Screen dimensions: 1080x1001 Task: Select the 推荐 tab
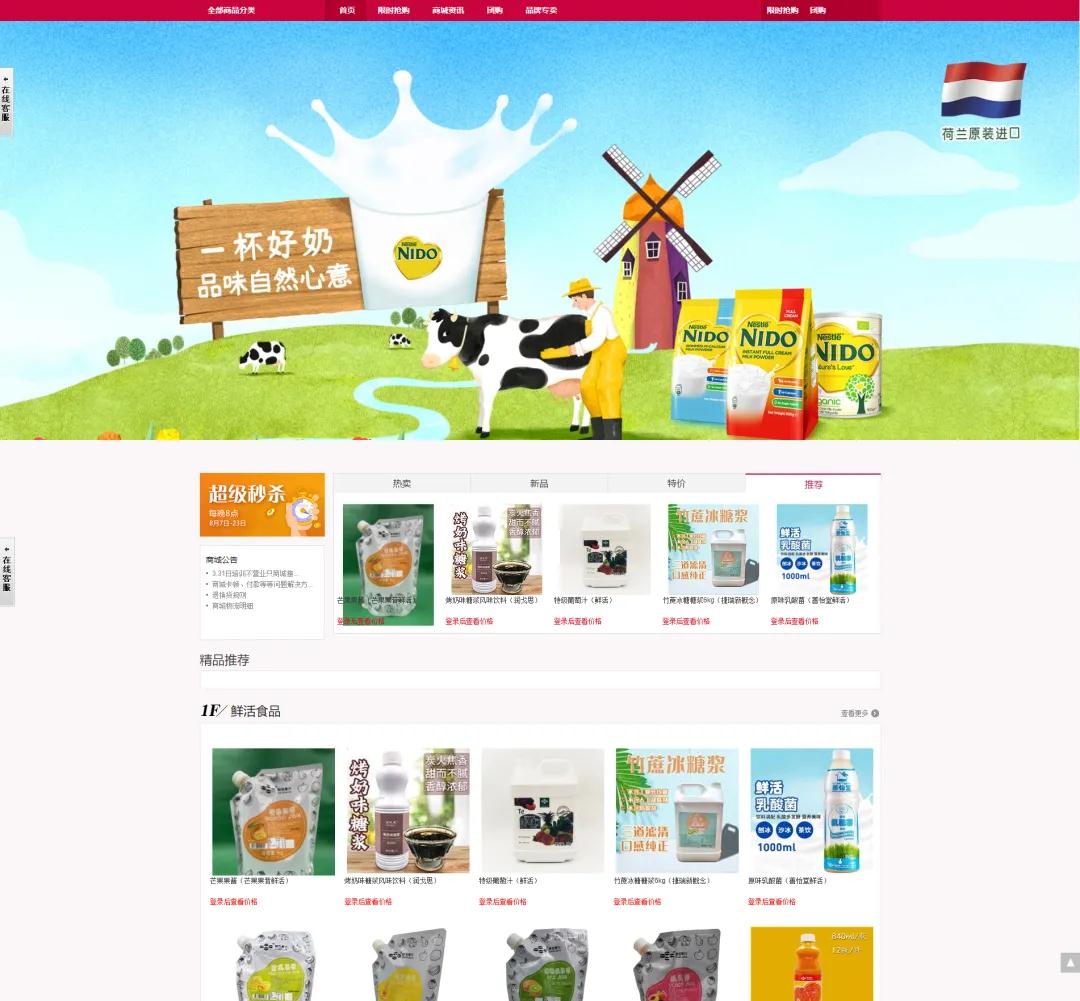tap(813, 484)
